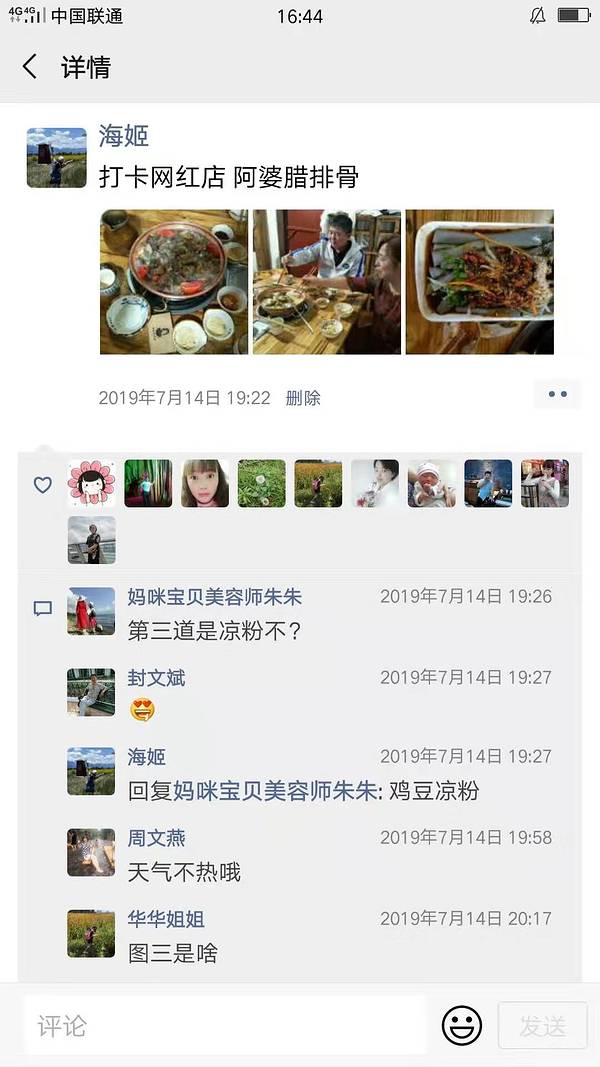The image size is (600, 1067).
Task: Delete this post via 删除
Action: click(x=303, y=398)
